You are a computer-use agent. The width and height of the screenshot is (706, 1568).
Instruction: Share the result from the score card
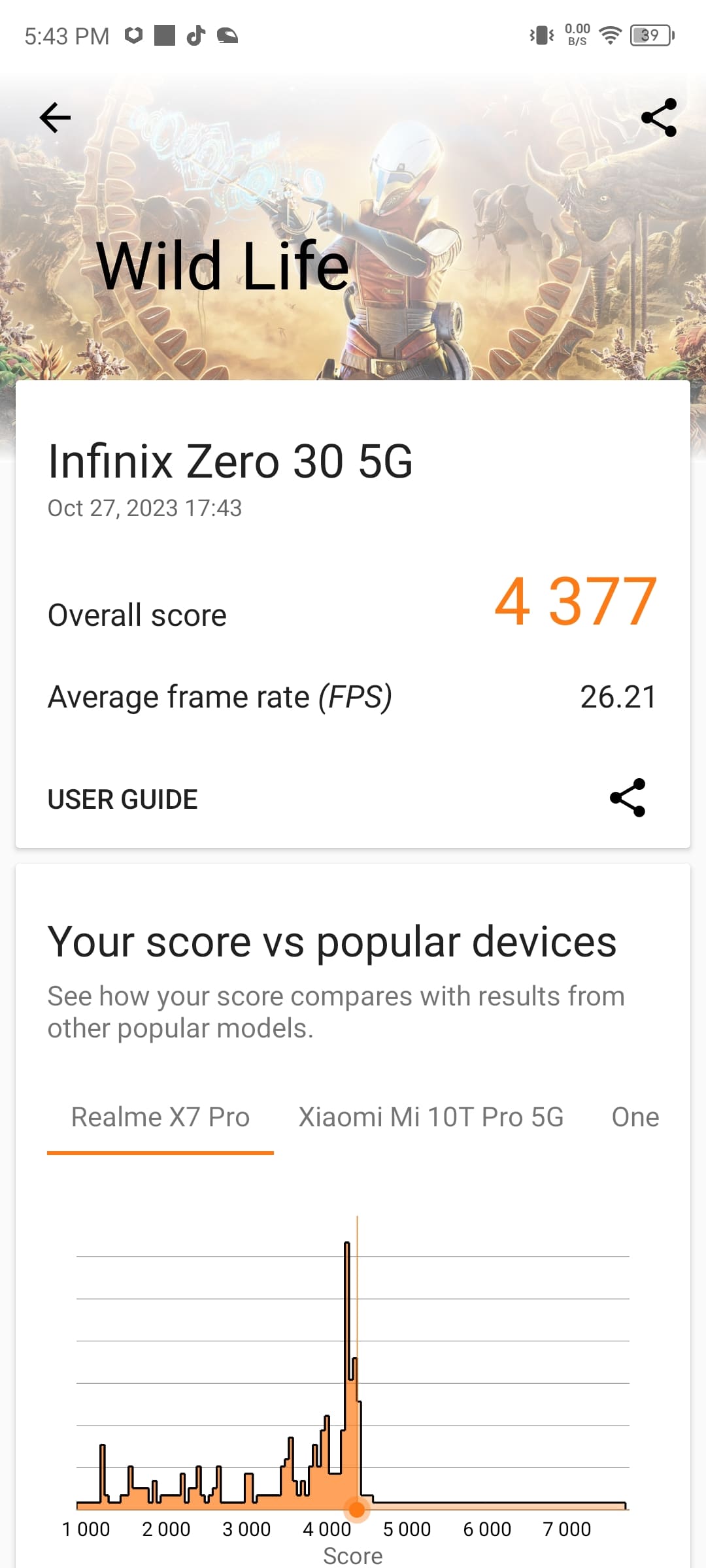point(628,798)
